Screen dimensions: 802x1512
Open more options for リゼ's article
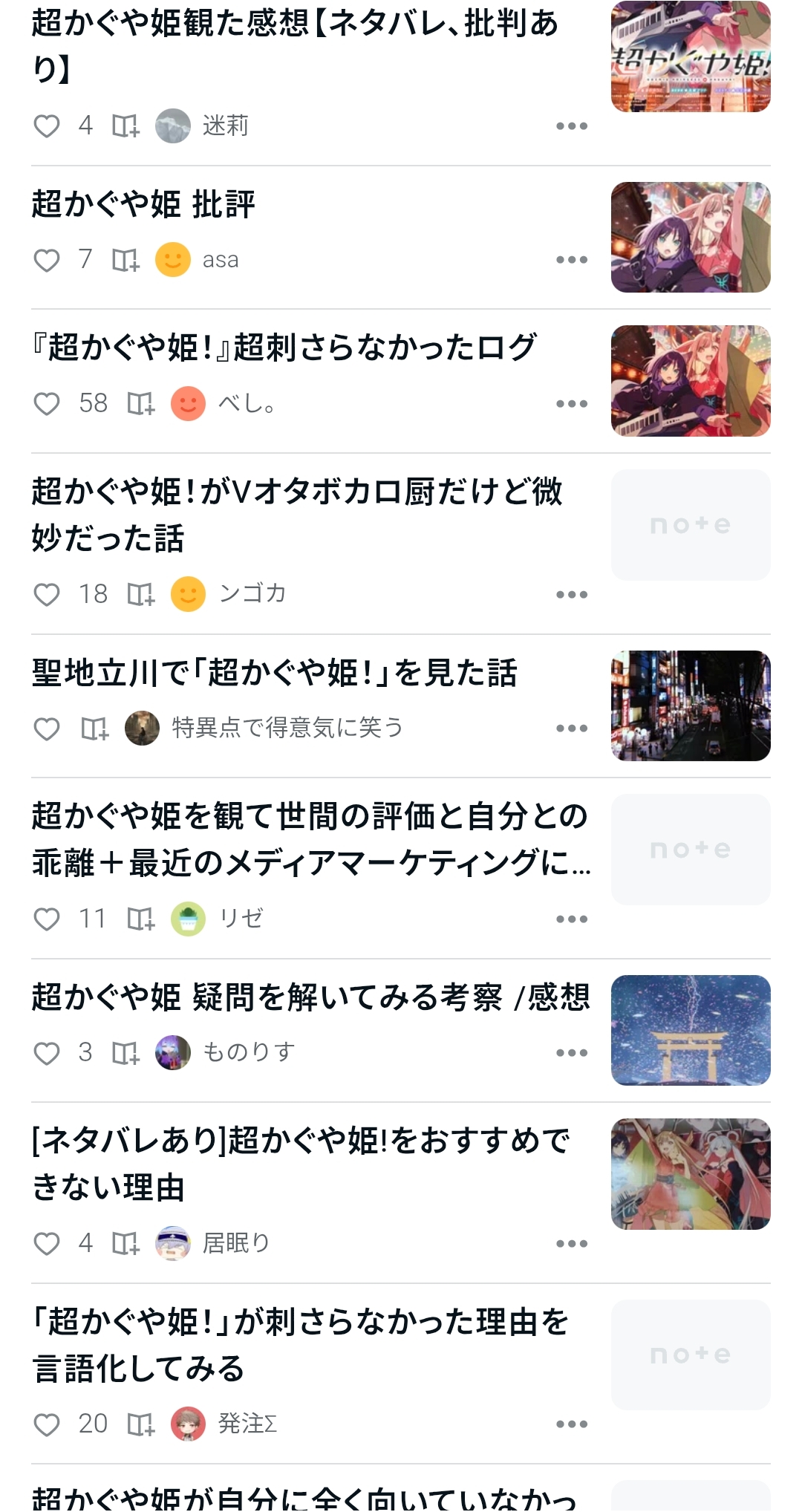[x=571, y=919]
